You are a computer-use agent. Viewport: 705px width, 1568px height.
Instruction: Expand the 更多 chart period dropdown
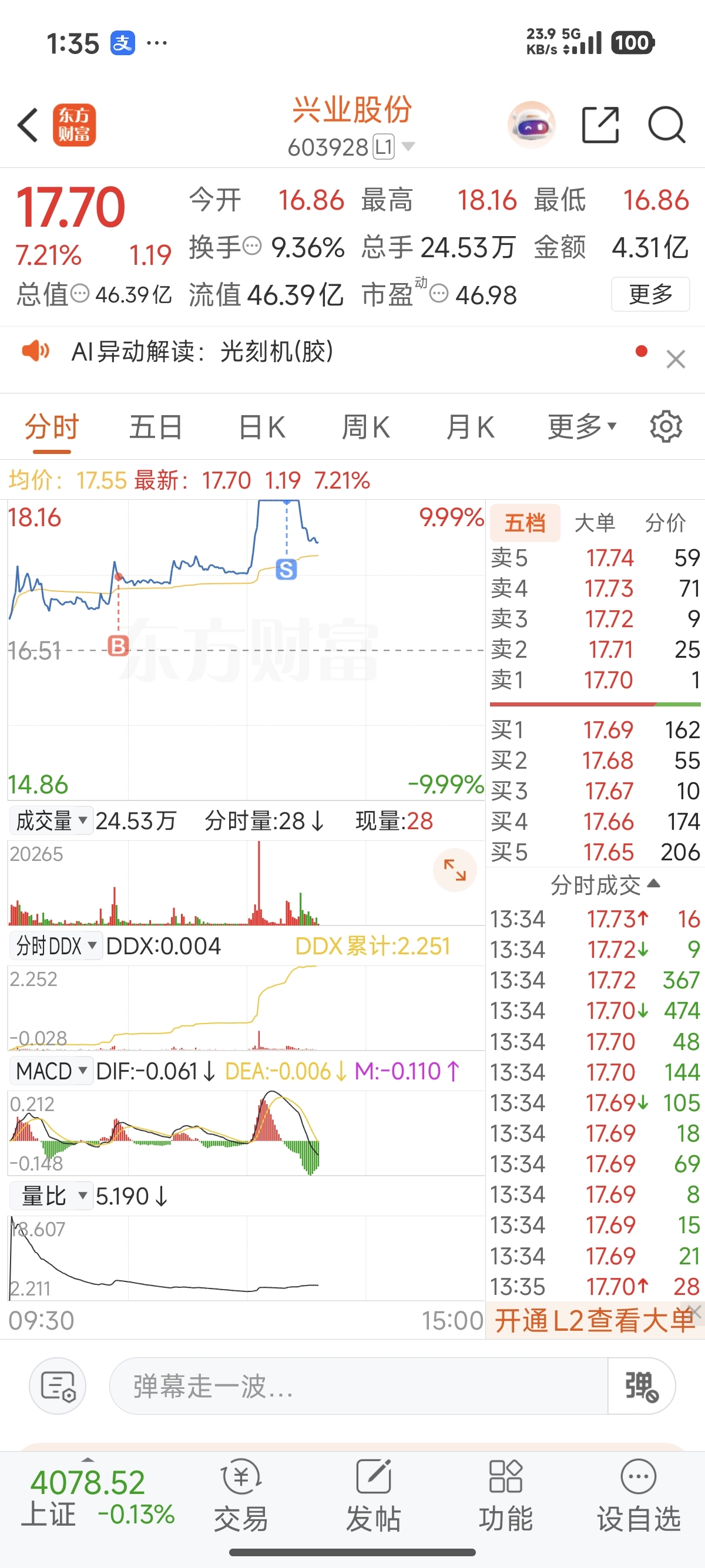pos(582,428)
